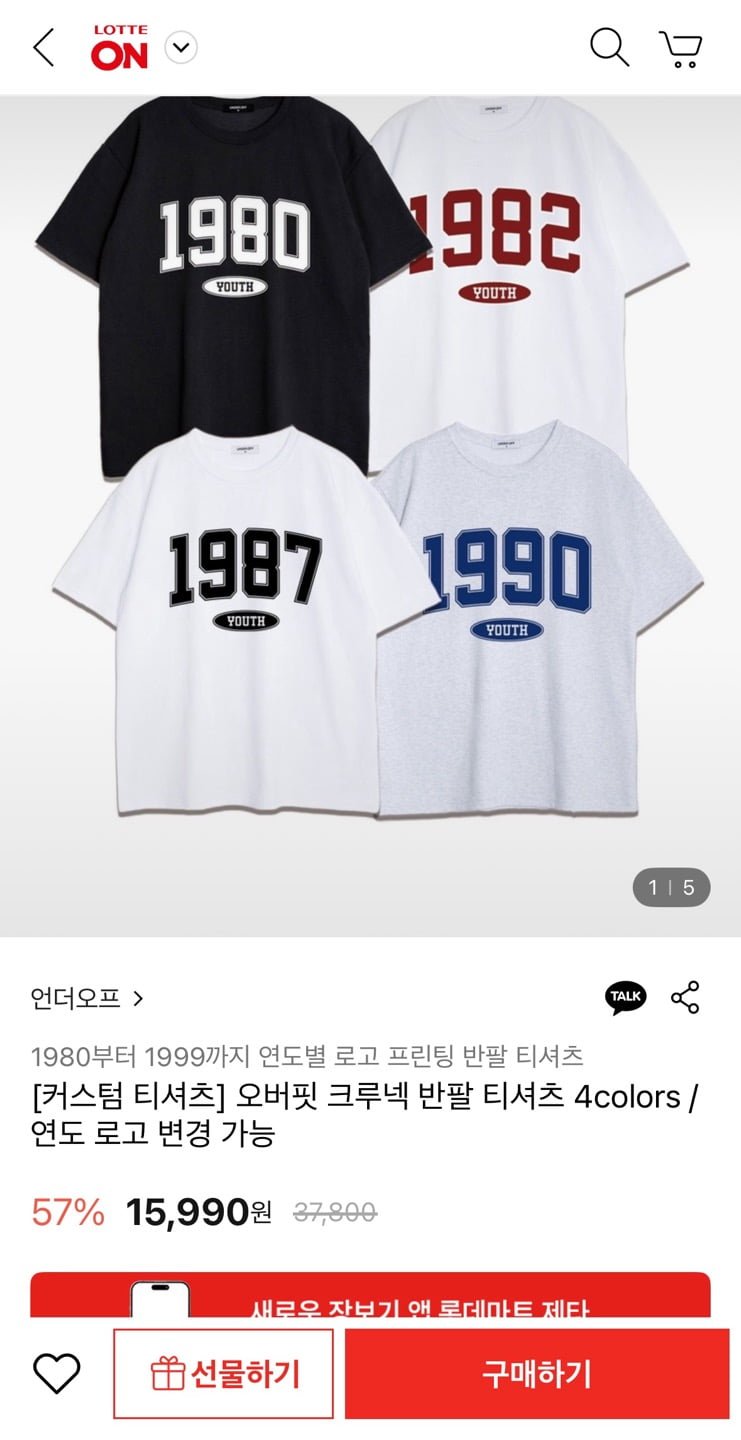Viewport: 741px width, 1440px height.
Task: Share the product with the share icon
Action: click(685, 997)
